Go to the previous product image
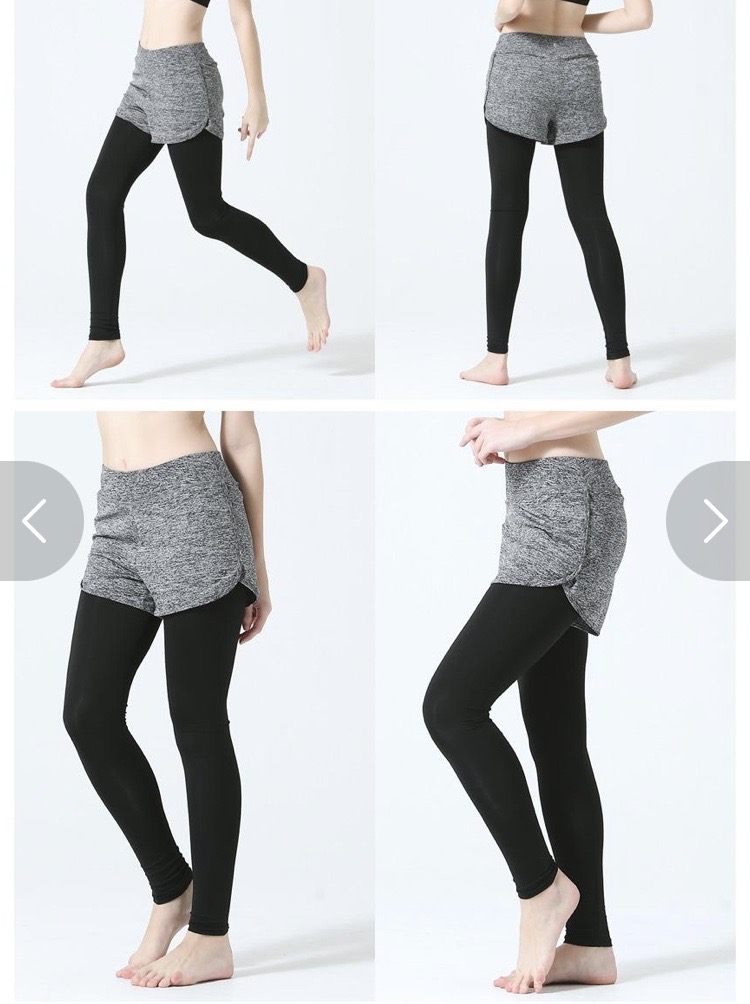Image resolution: width=750 pixels, height=1004 pixels. click(36, 521)
